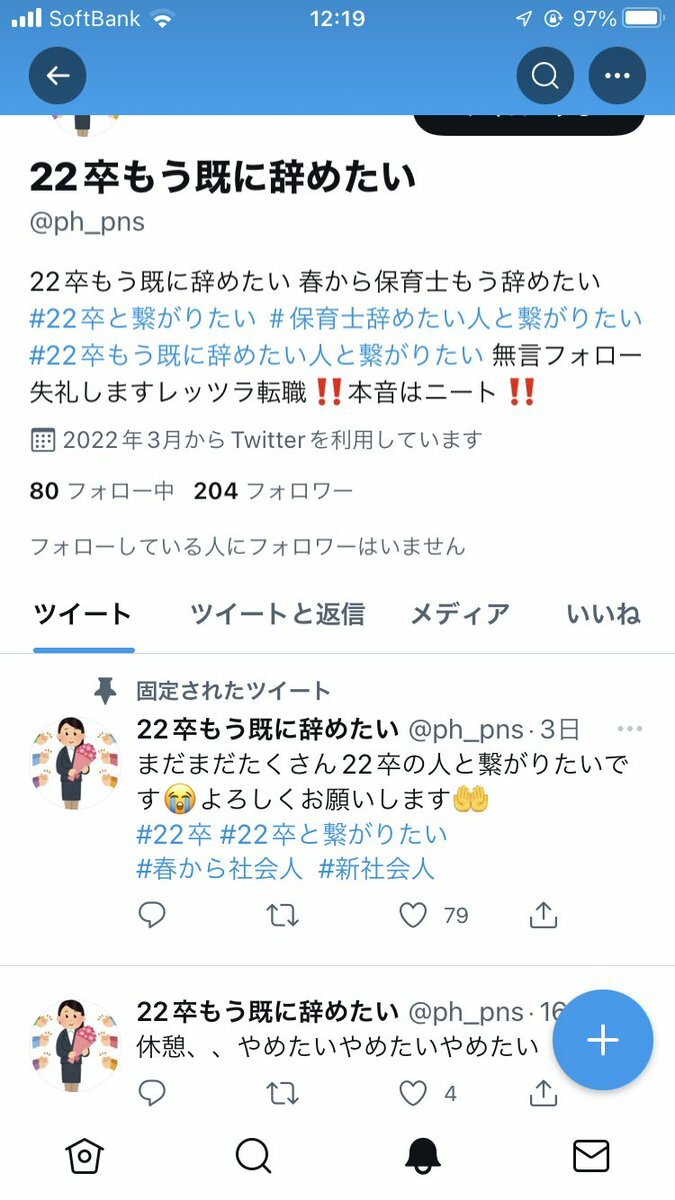
Task: Go back using the arrow button
Action: (x=58, y=76)
